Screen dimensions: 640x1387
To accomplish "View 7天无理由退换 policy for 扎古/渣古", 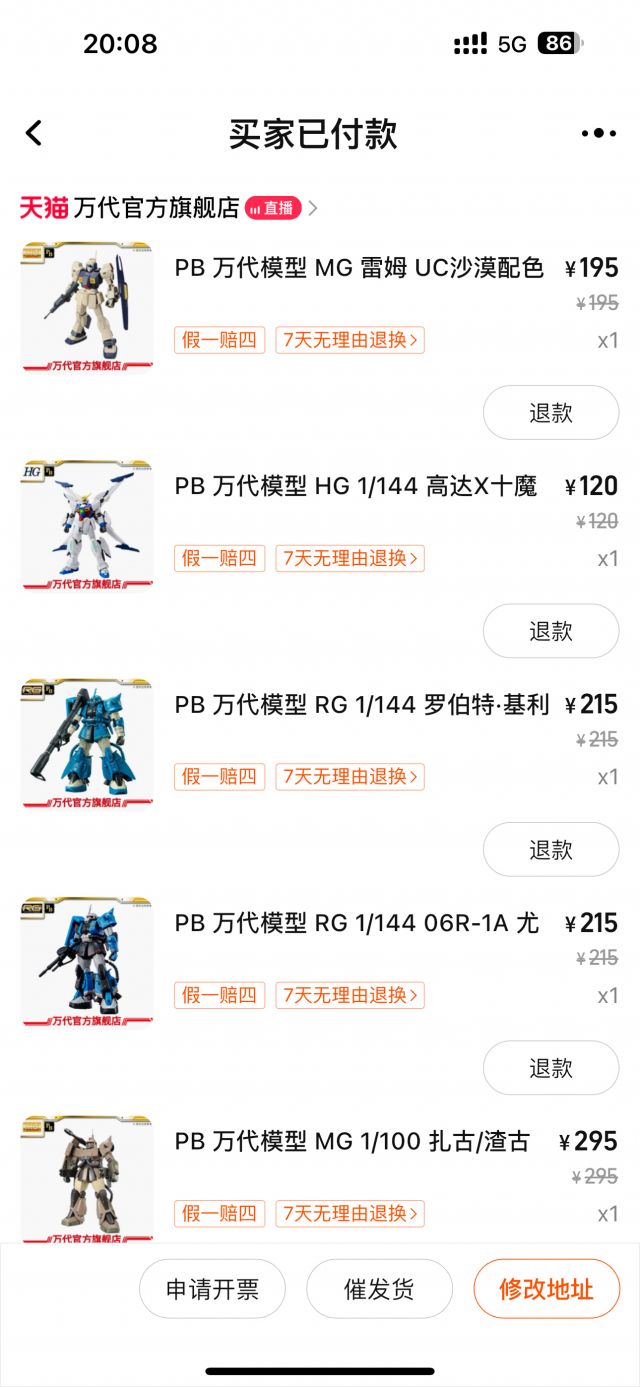I will tap(350, 1214).
